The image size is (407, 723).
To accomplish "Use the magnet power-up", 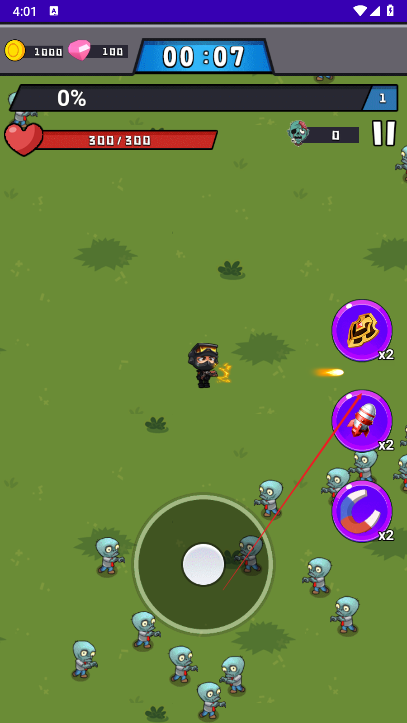I will [362, 511].
